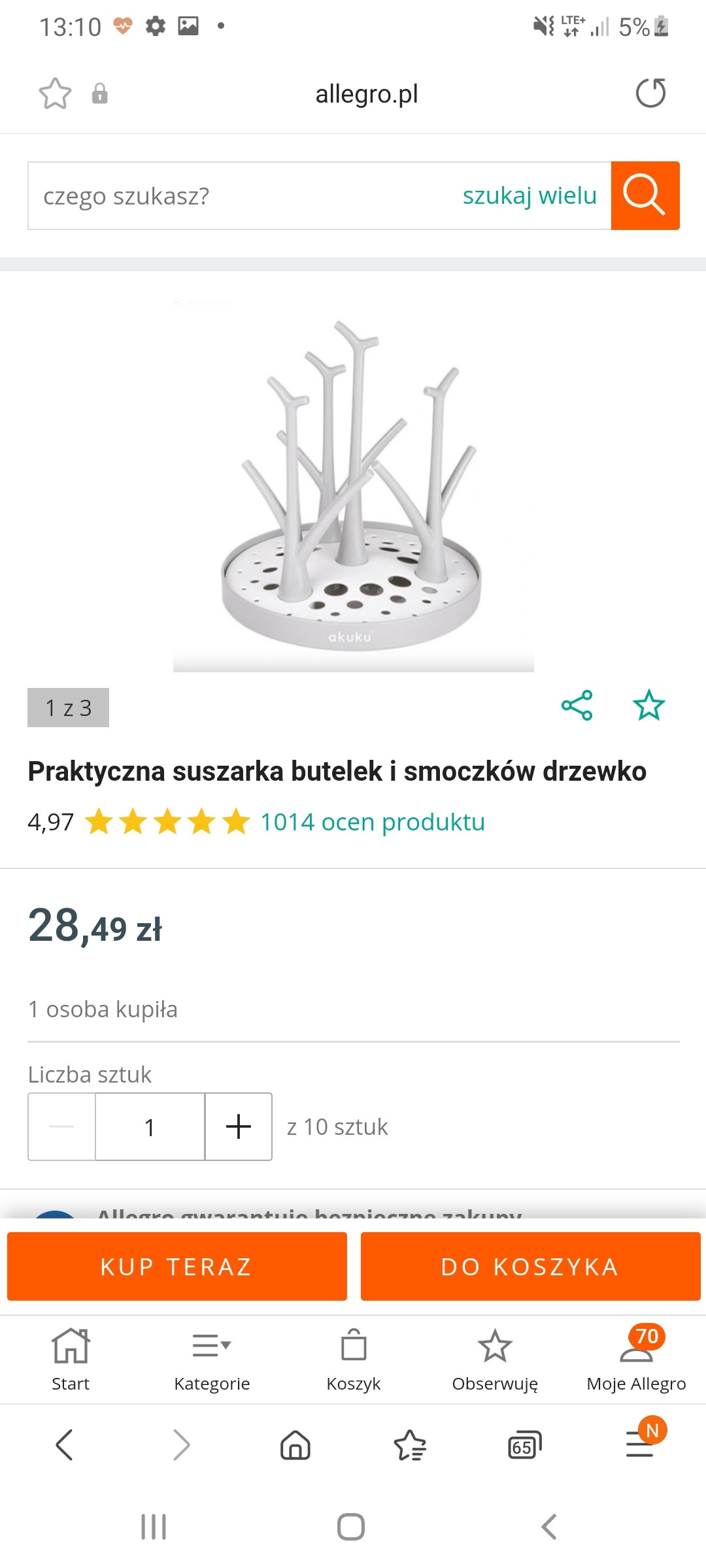The width and height of the screenshot is (706, 1568).
Task: Switch to the Koszyk tab
Action: pos(353,1359)
